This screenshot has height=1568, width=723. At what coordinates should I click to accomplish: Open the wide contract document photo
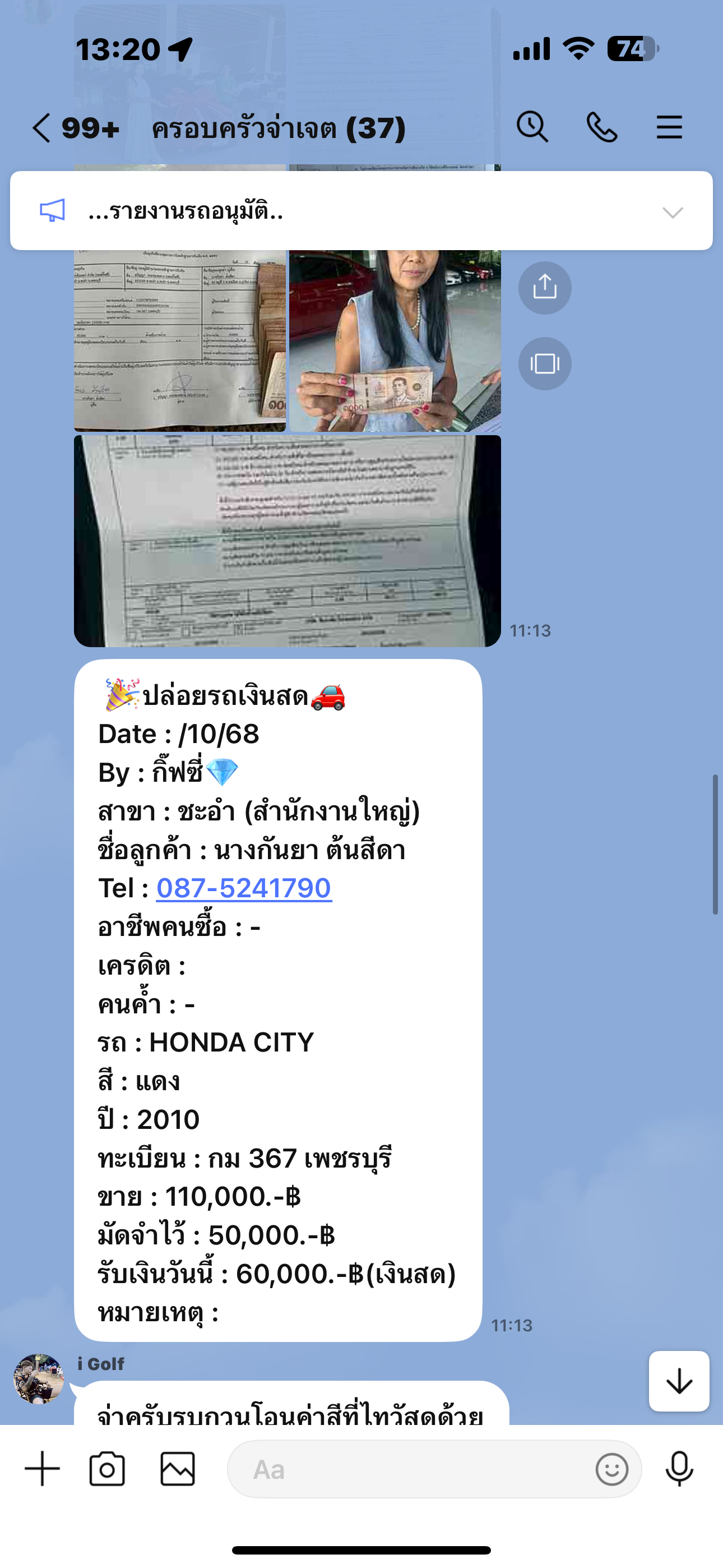[288, 541]
